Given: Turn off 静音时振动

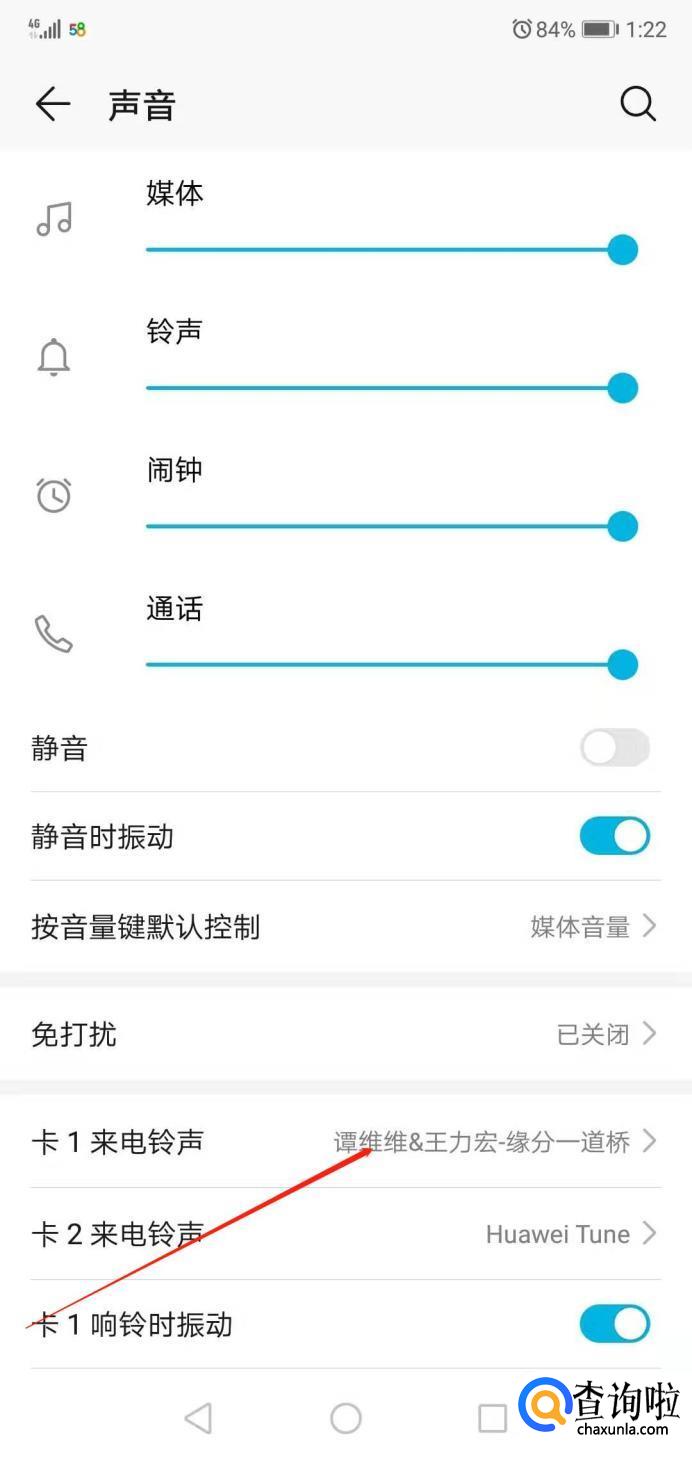Looking at the screenshot, I should click(x=614, y=836).
